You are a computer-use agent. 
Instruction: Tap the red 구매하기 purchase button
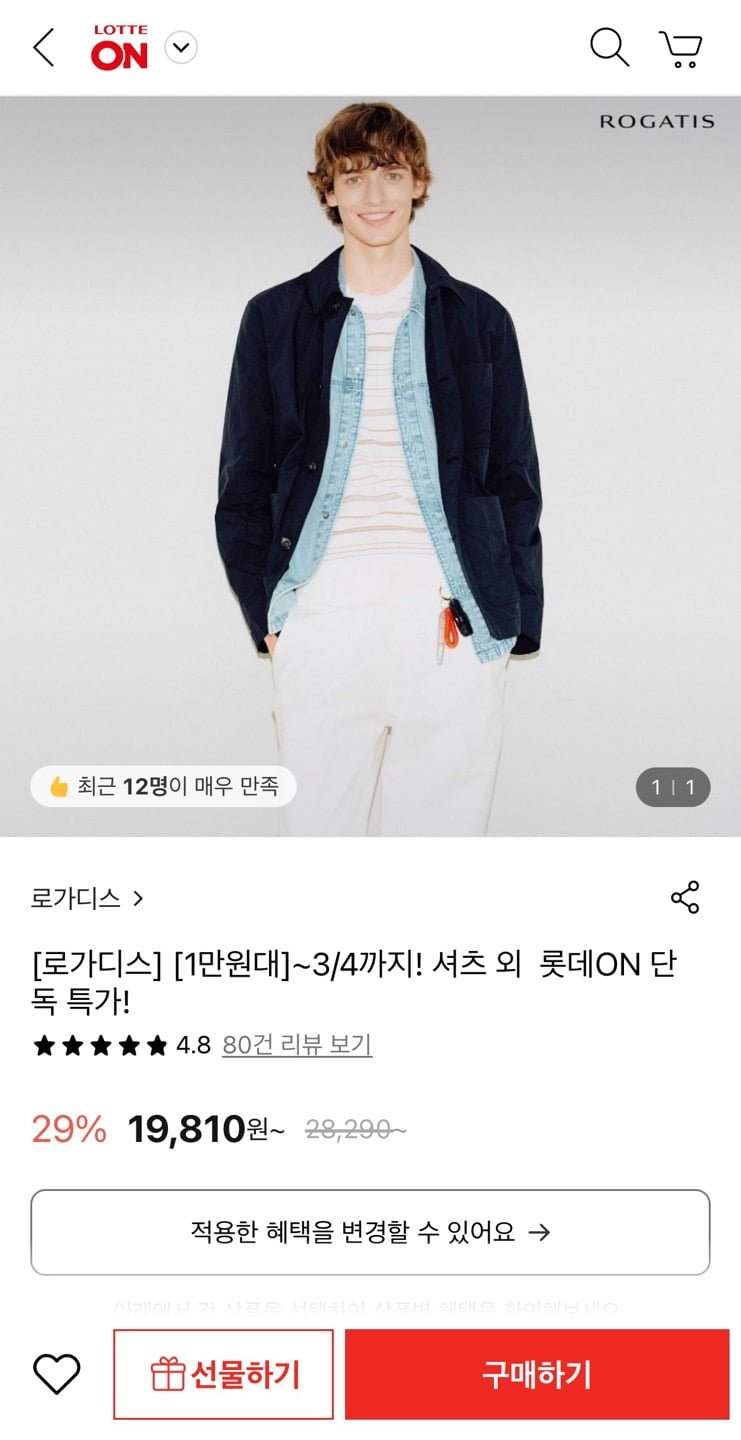537,1374
